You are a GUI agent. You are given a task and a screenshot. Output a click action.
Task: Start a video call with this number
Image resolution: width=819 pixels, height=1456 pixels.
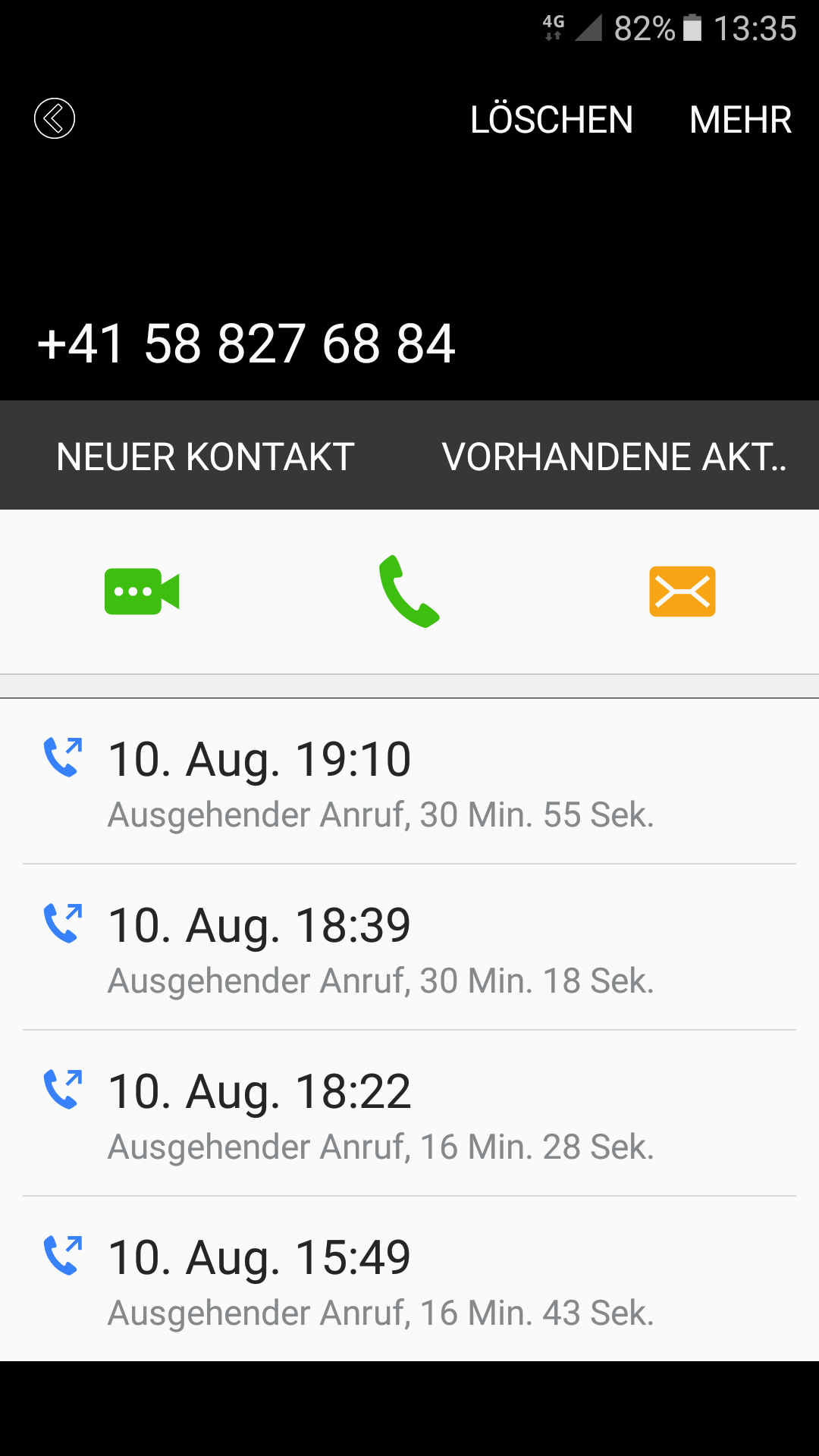point(142,591)
